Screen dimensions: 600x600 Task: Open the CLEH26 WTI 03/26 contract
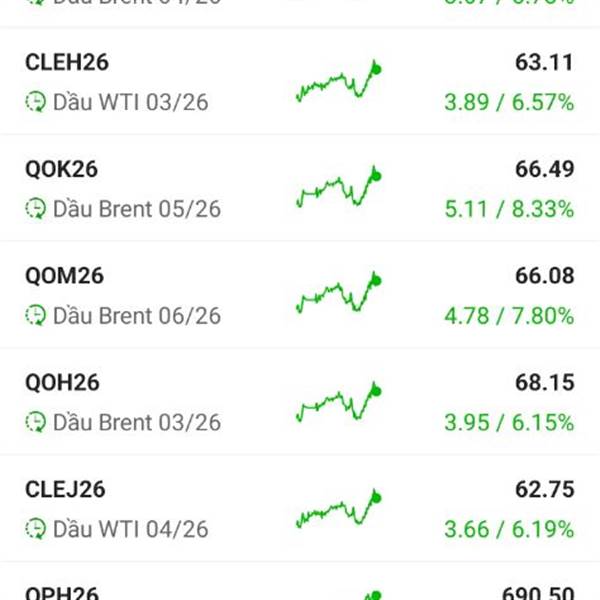tap(300, 81)
